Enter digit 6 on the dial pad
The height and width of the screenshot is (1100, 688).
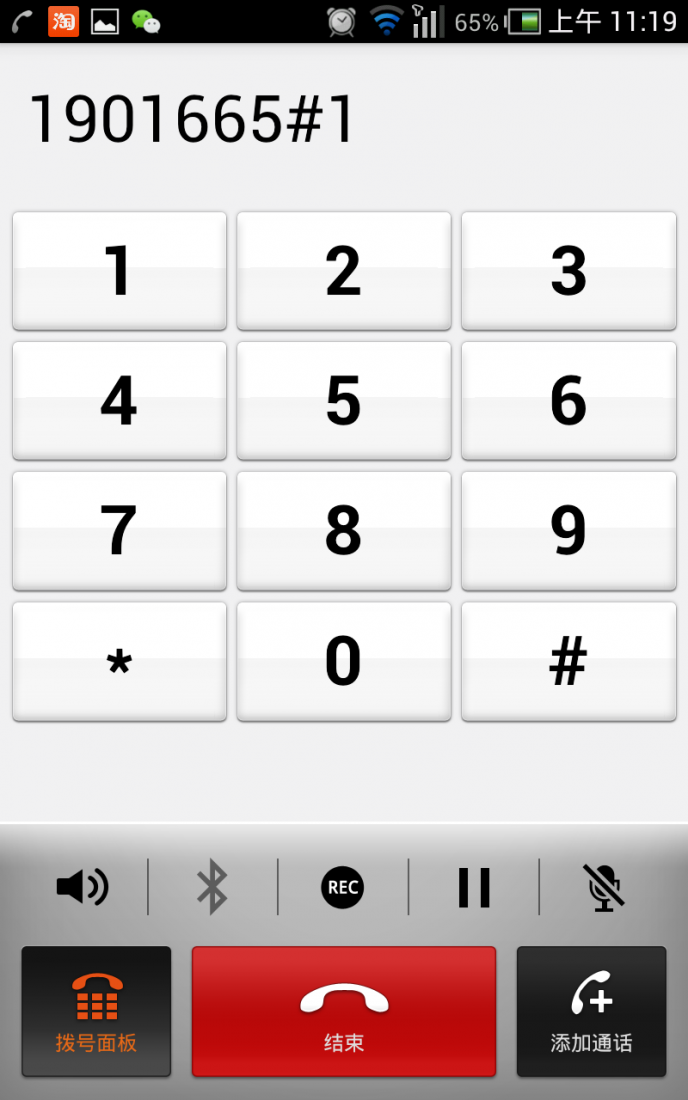(x=568, y=400)
